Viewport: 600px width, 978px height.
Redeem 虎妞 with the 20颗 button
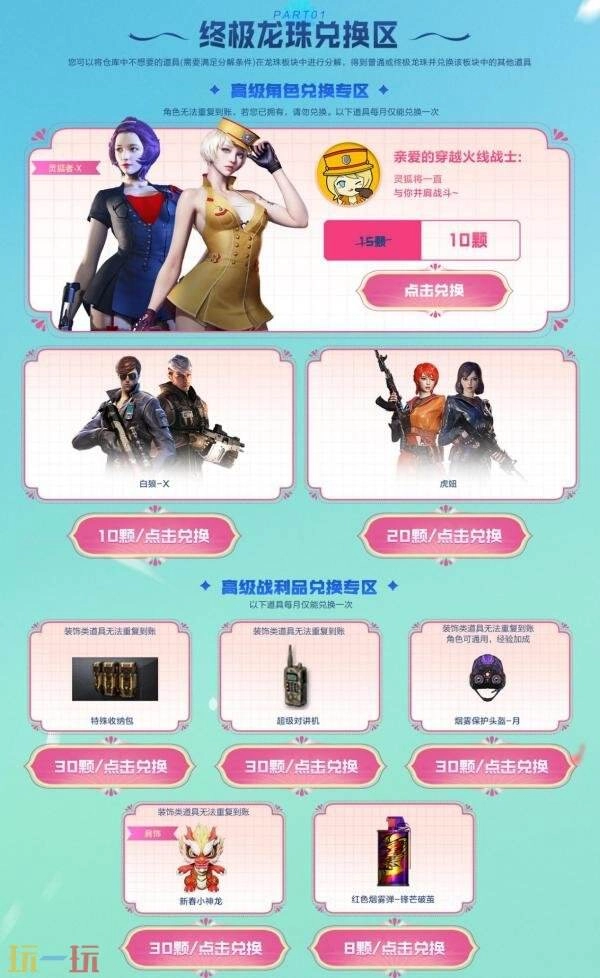(443, 536)
